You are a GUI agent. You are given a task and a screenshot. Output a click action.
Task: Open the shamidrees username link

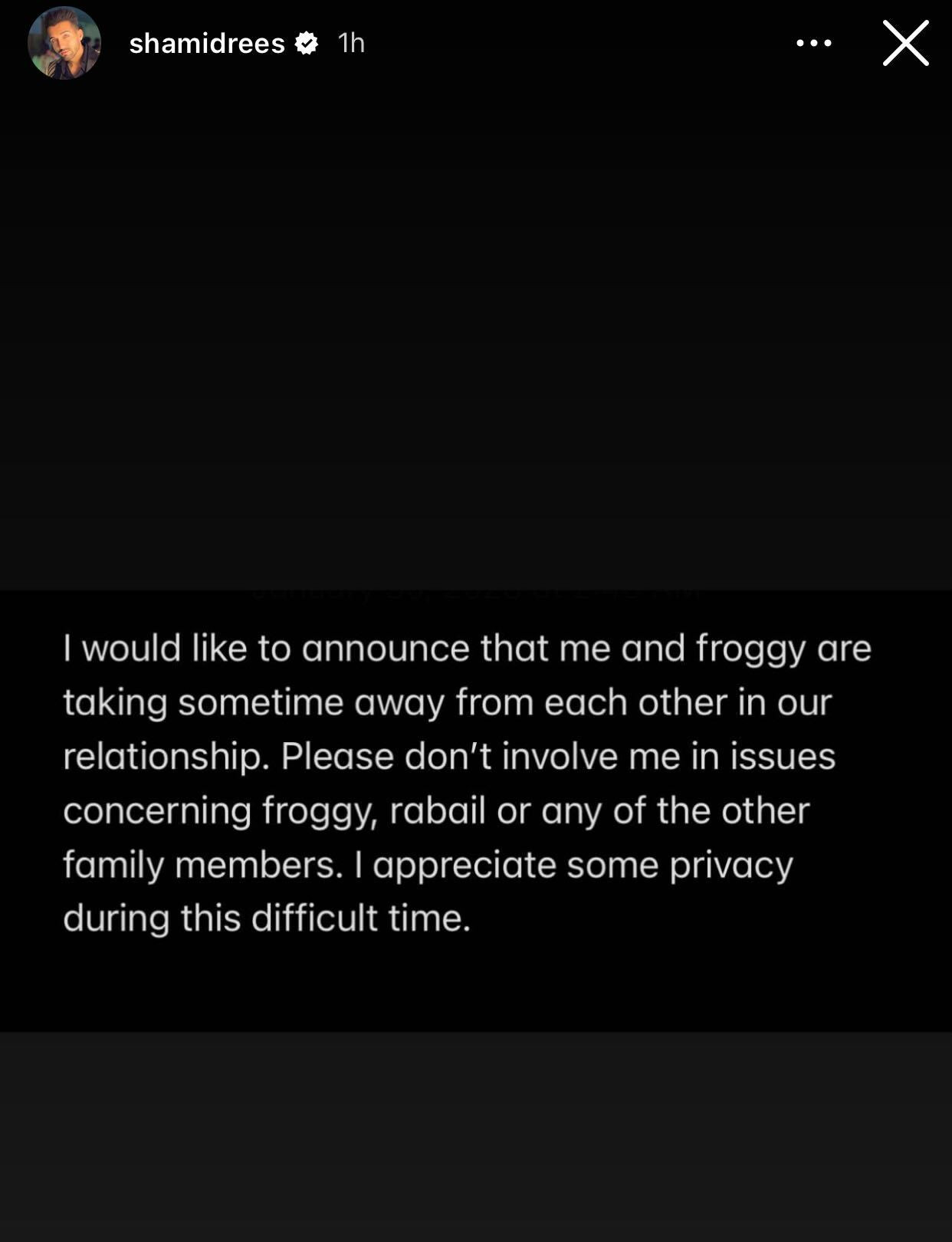click(207, 44)
